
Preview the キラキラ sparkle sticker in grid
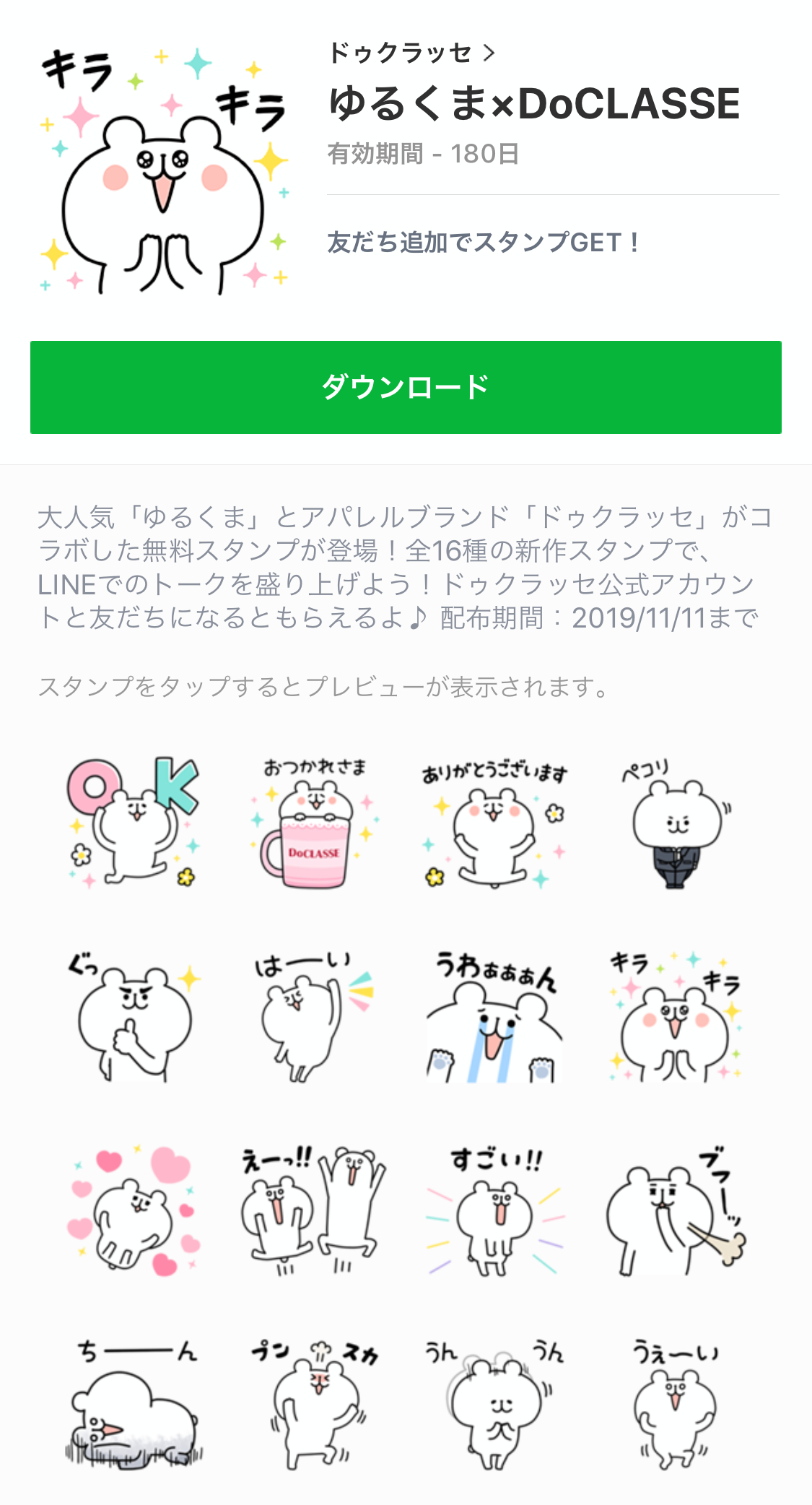pos(675,1018)
